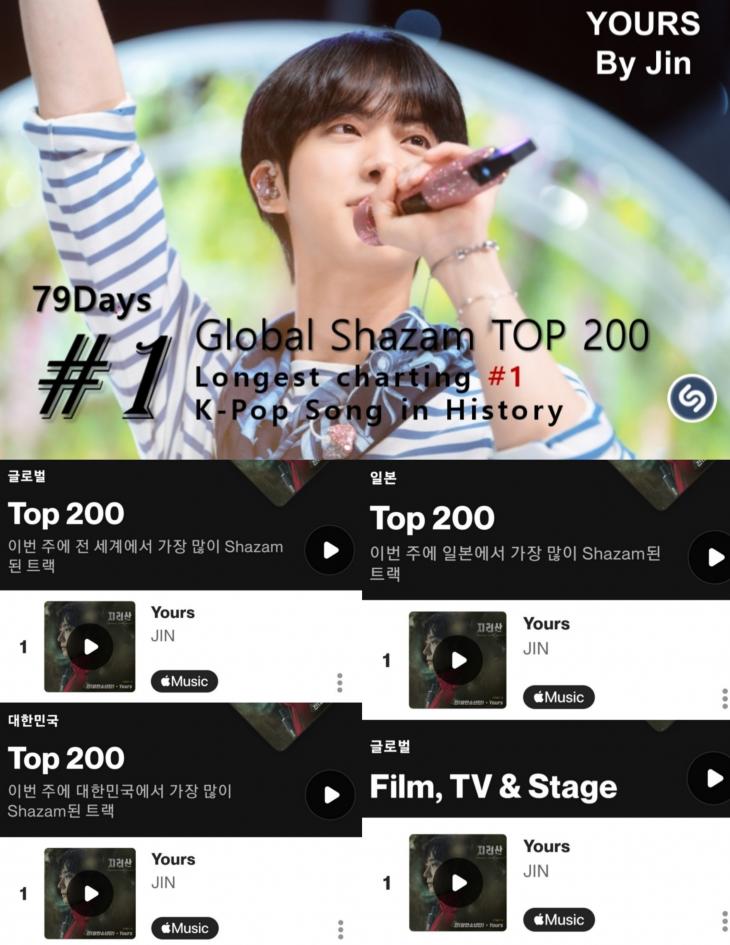Select the 일본 Top 200 heading
This screenshot has width=730, height=945.
coord(430,518)
